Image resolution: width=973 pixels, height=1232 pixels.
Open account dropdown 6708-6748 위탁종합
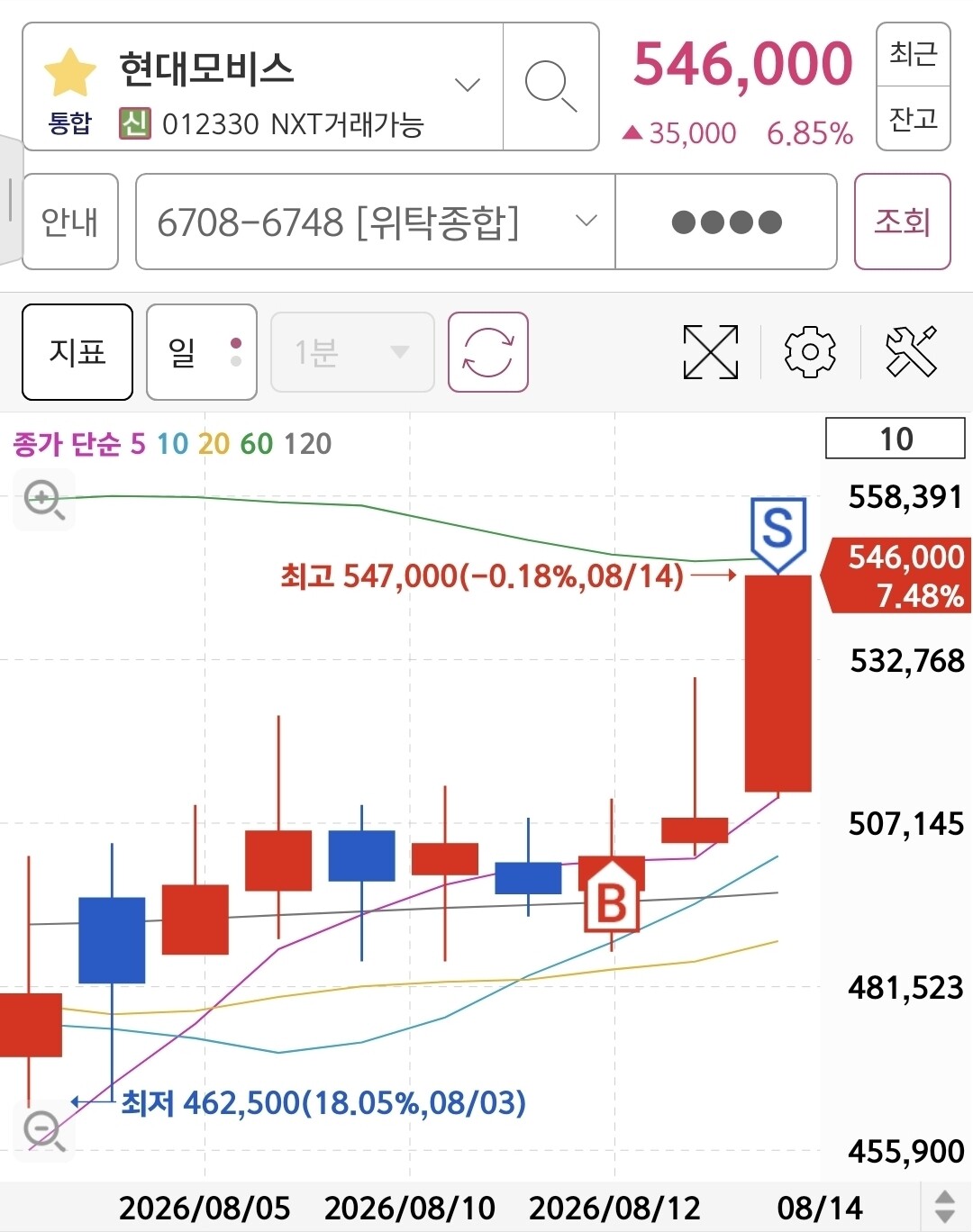pyautogui.click(x=376, y=222)
